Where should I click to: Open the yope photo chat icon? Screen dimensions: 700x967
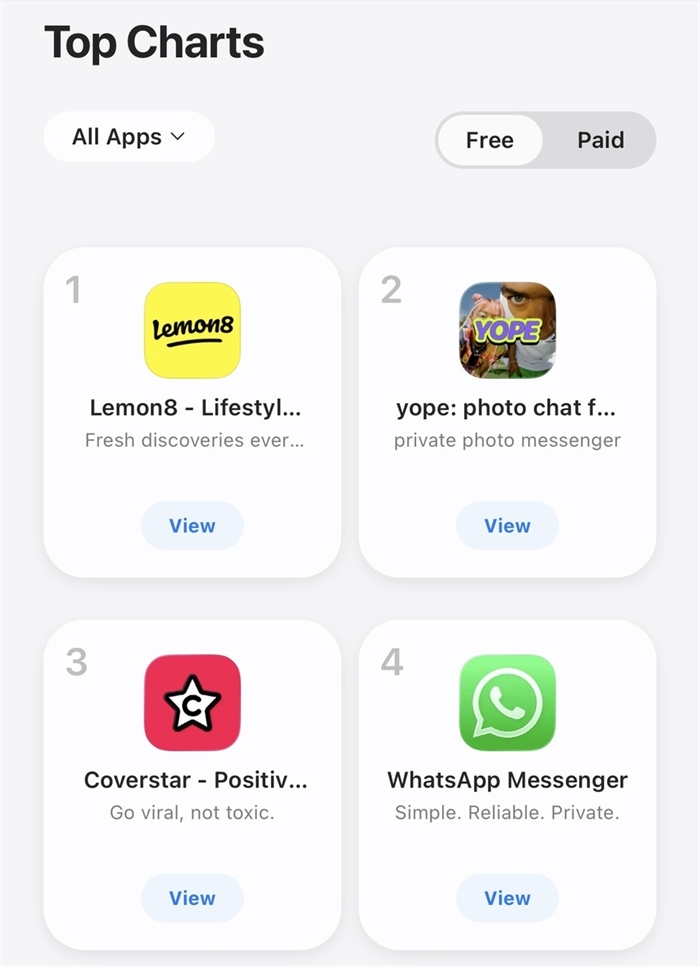[x=507, y=330]
